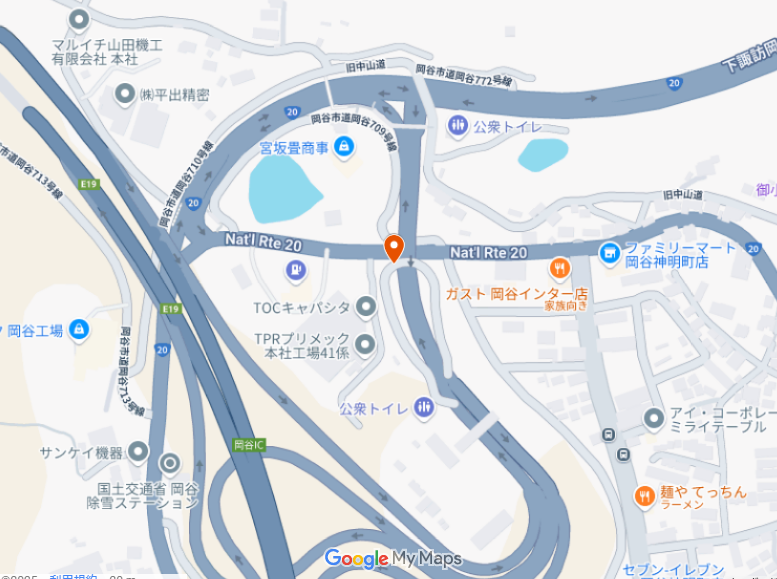
Task: Select TPRプリメック 本社工場41係 marker
Action: click(365, 346)
